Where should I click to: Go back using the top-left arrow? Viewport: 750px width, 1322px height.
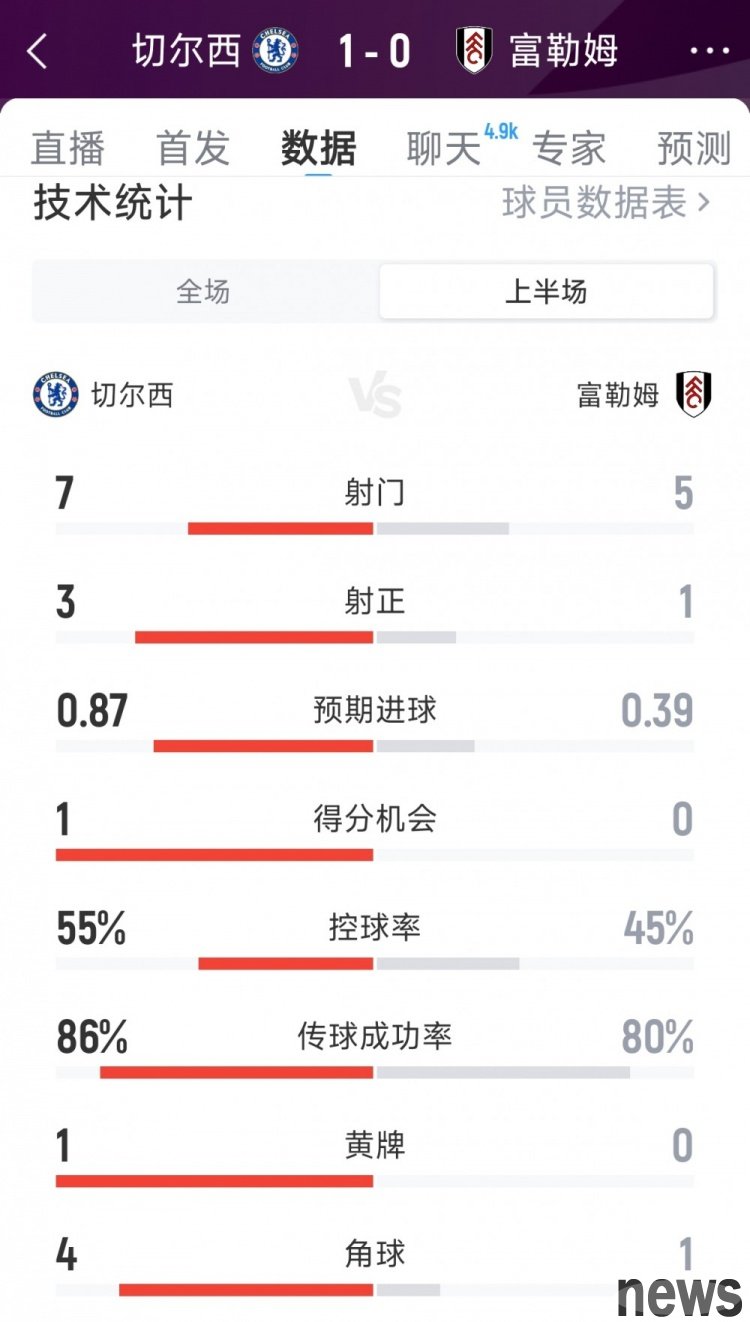point(38,52)
